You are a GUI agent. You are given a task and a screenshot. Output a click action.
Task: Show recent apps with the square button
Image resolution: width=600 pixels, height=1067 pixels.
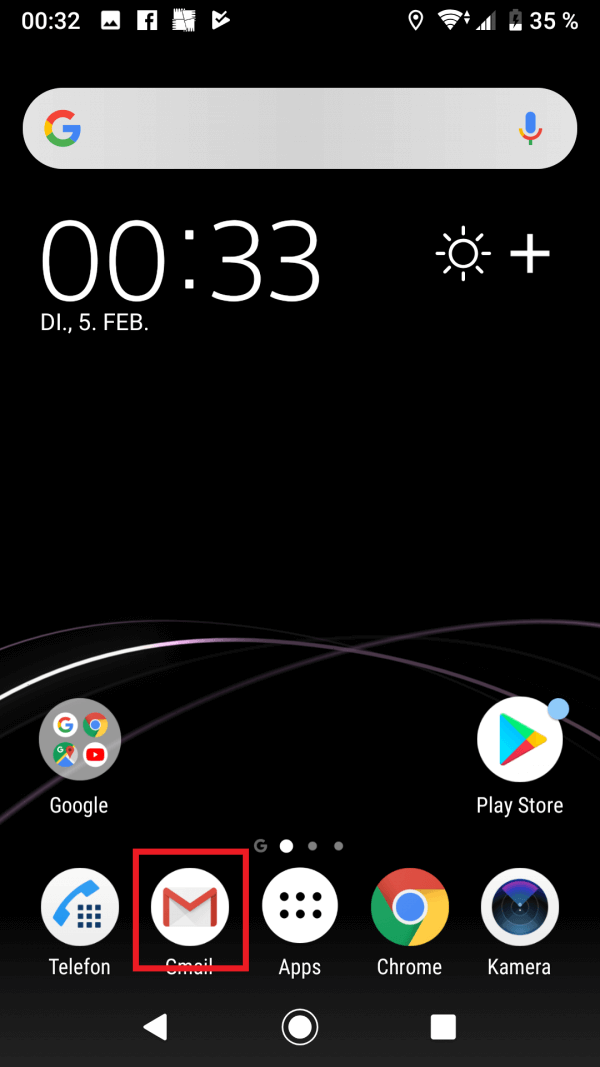coord(443,1027)
